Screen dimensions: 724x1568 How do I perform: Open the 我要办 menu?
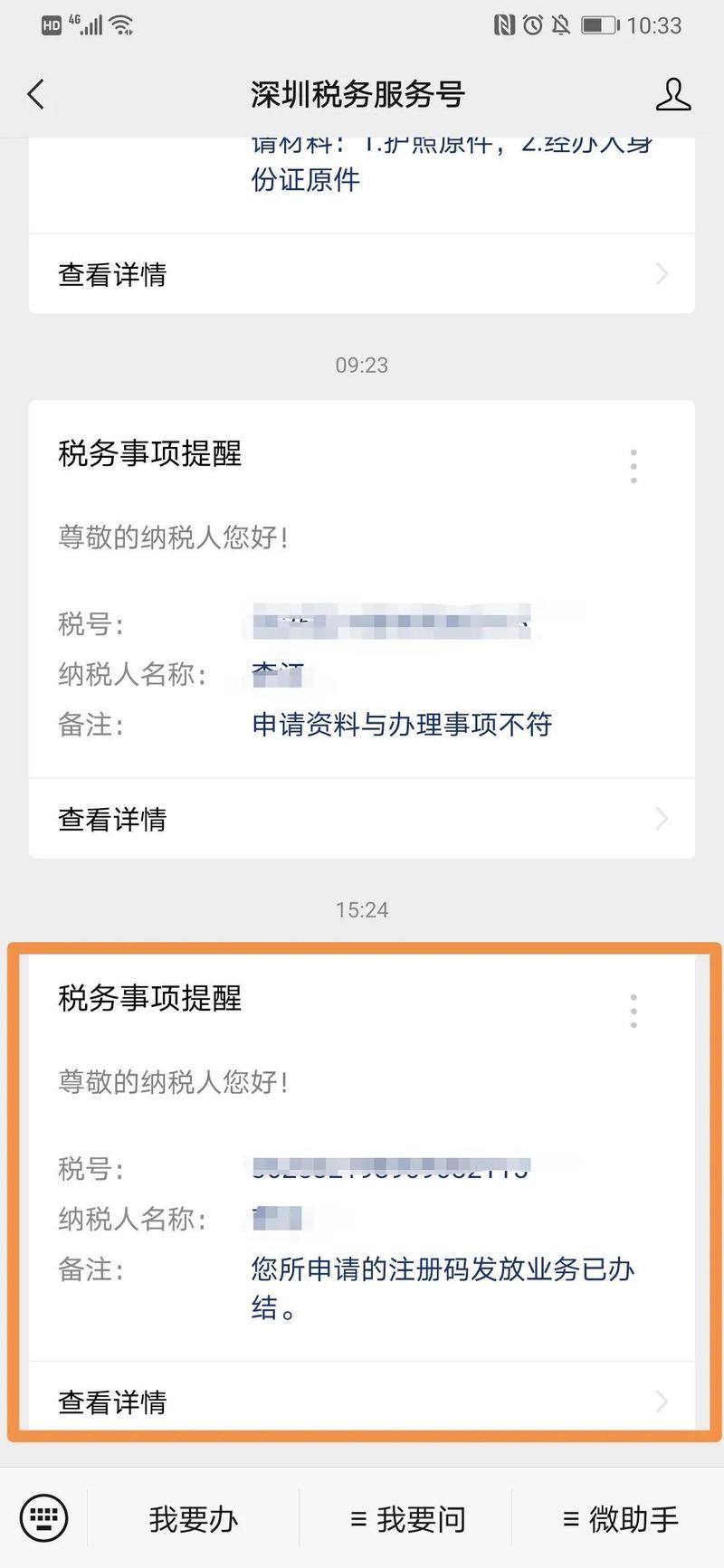point(193,1519)
